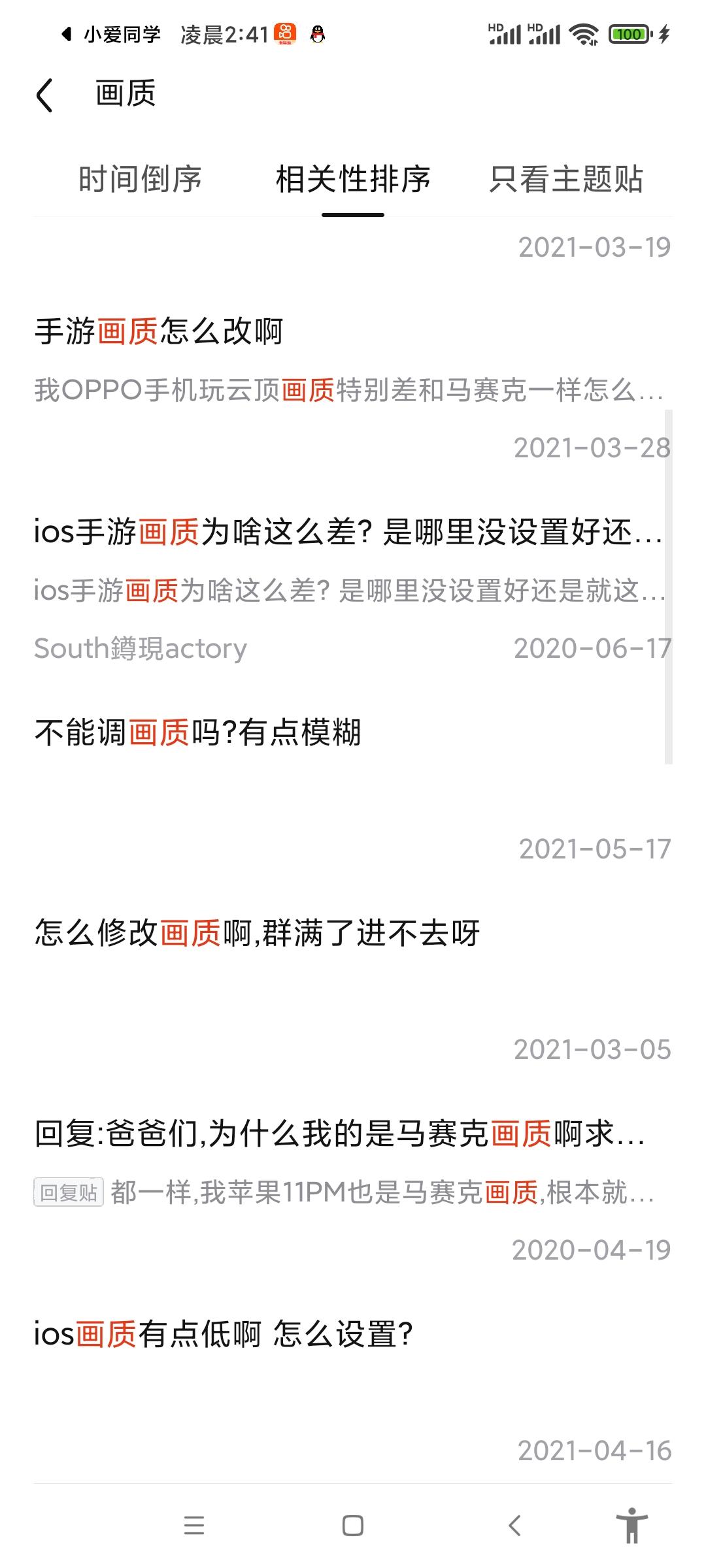Screen dimensions: 706x1568
Task: Select the 相关性排序 tab
Action: pos(353,179)
